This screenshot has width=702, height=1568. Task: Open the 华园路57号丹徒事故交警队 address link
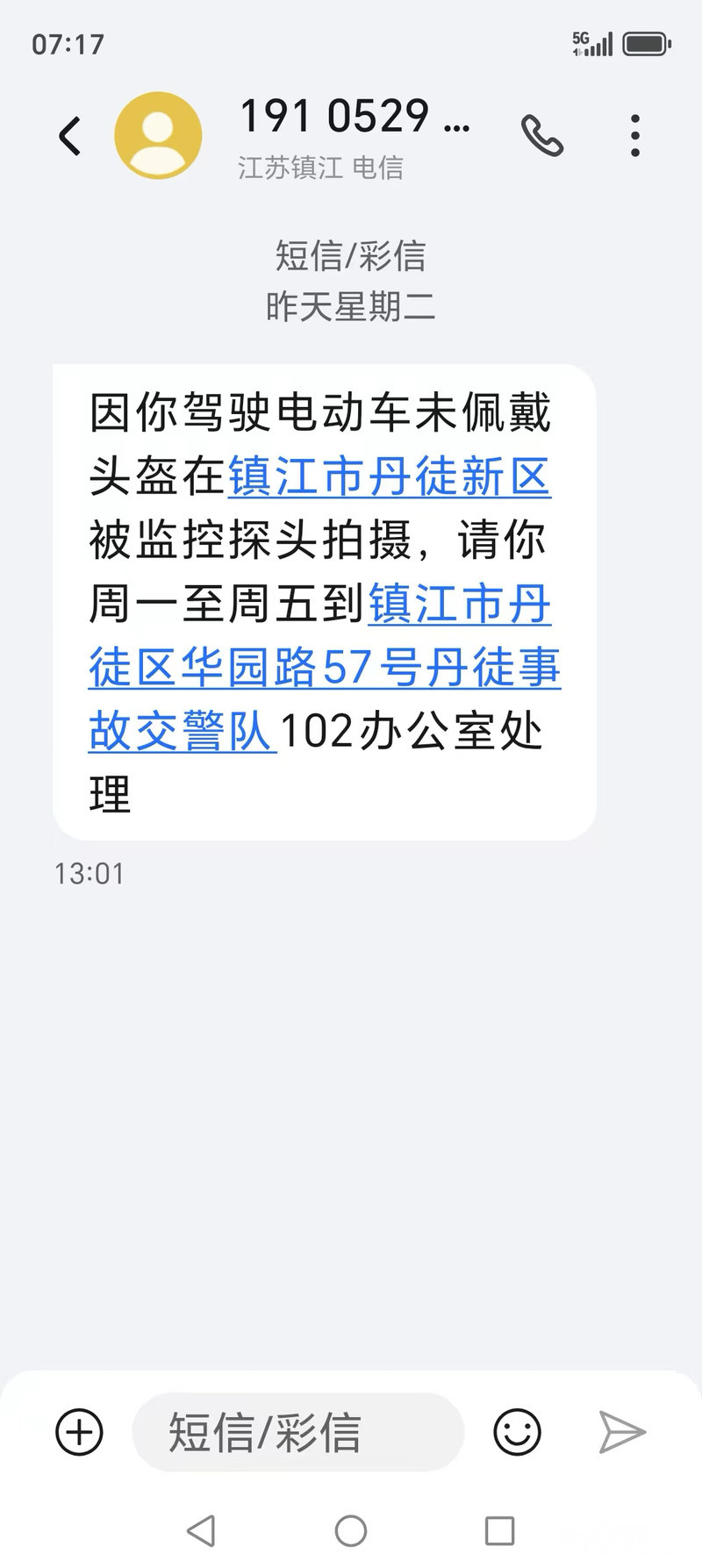click(x=325, y=669)
